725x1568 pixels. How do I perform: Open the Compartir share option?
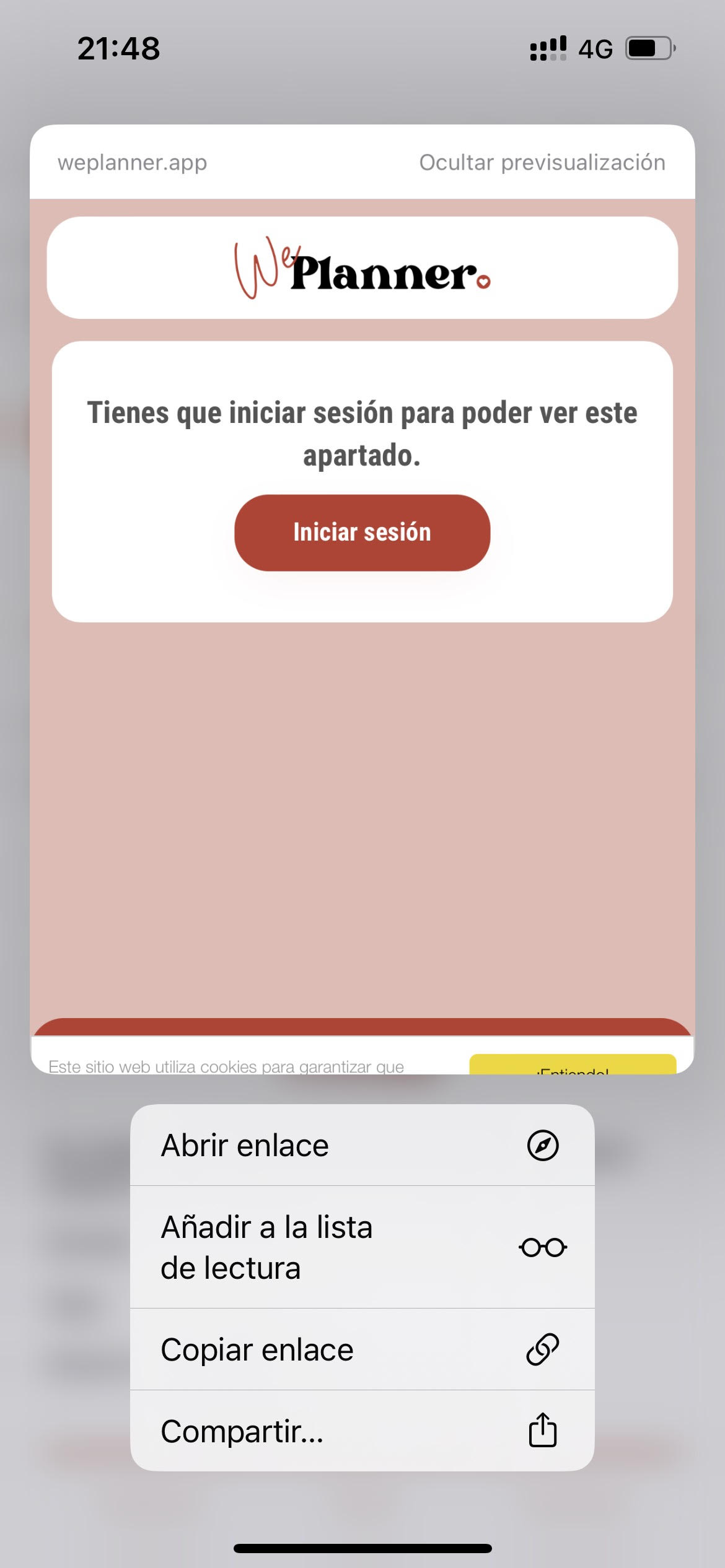pyautogui.click(x=362, y=1431)
